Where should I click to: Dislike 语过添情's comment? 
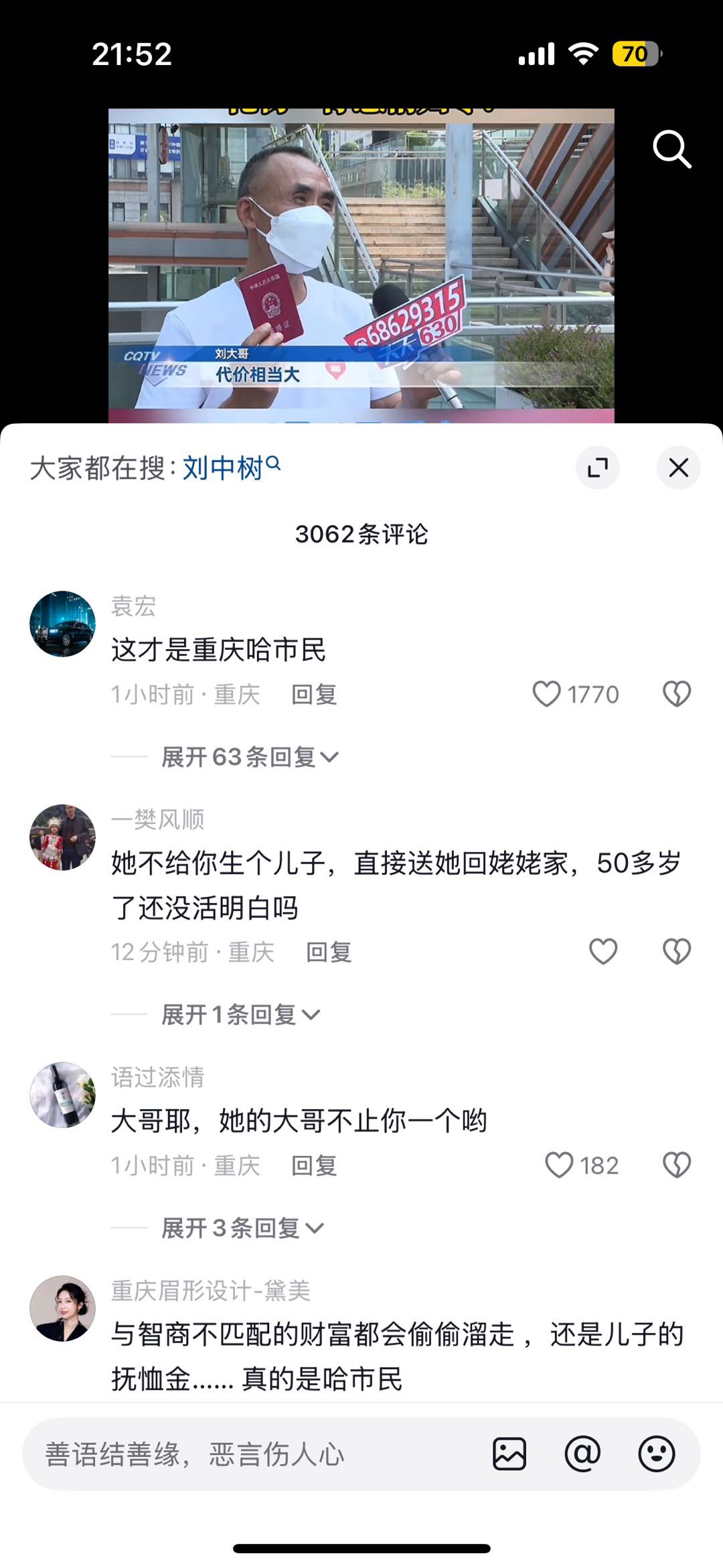pyautogui.click(x=676, y=1165)
